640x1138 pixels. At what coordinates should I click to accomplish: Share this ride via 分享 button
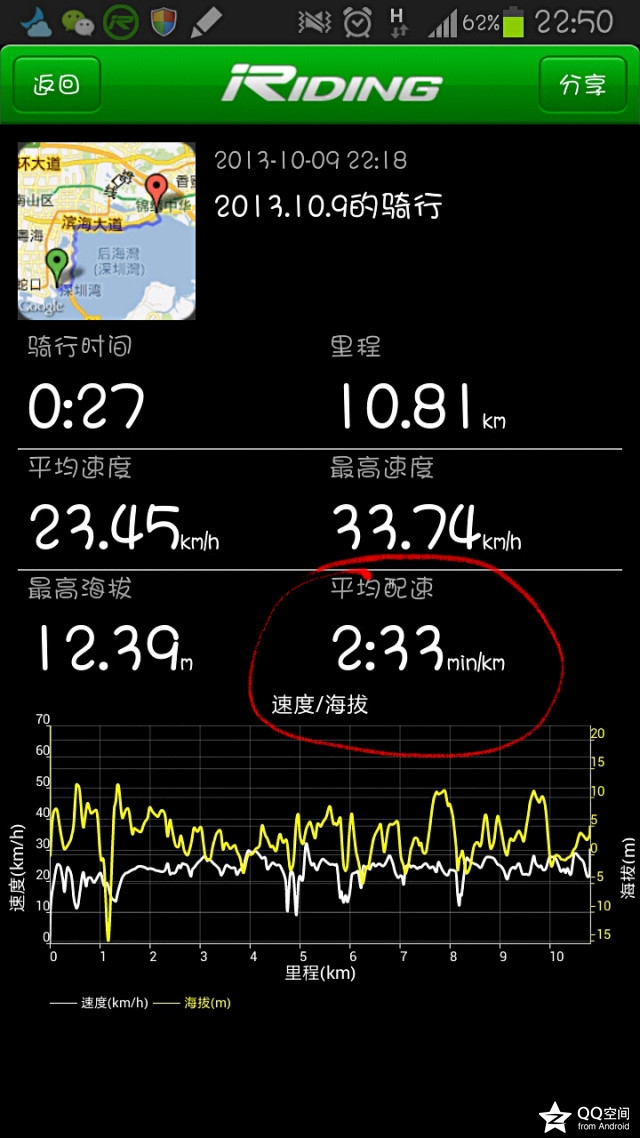coord(583,85)
